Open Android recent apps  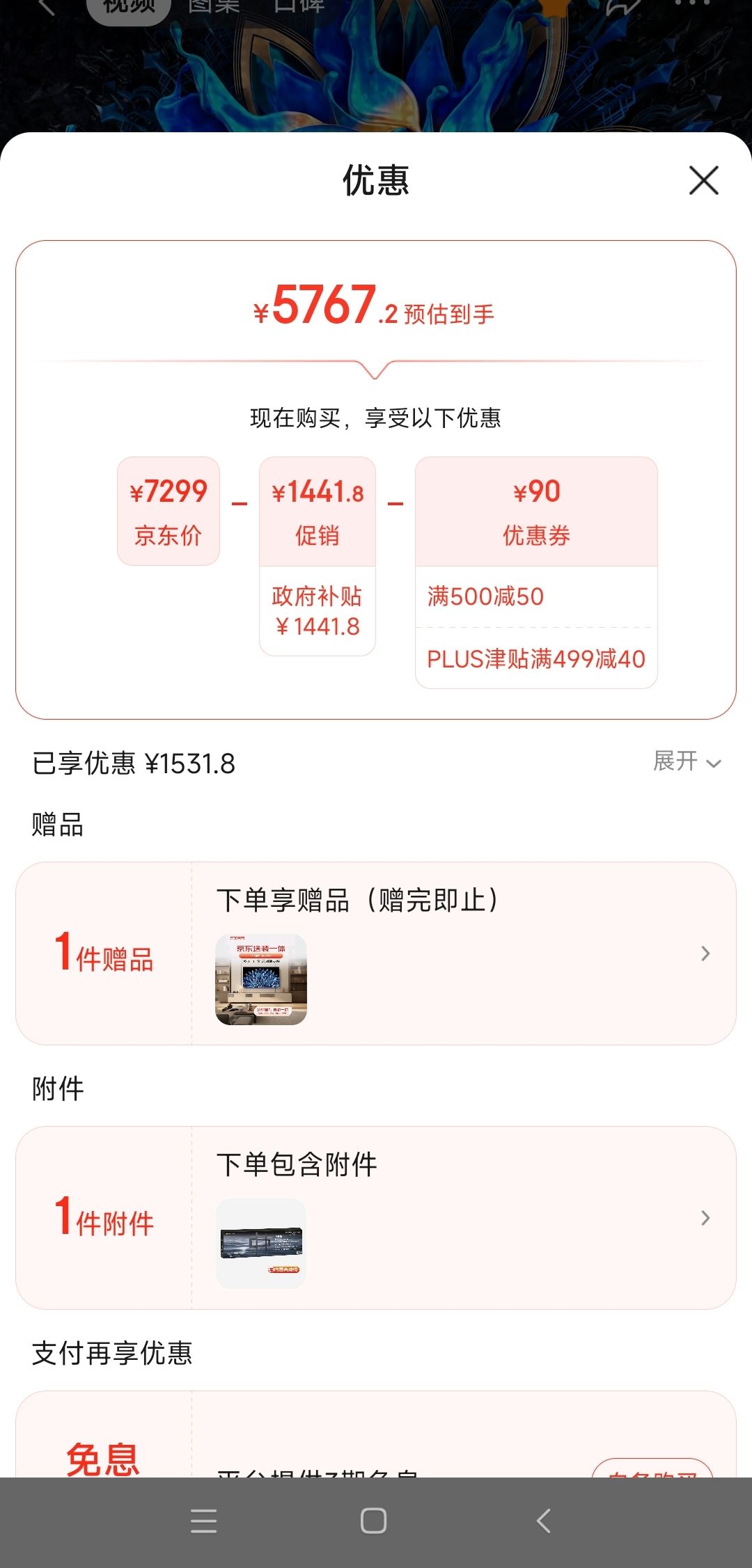[203, 1521]
